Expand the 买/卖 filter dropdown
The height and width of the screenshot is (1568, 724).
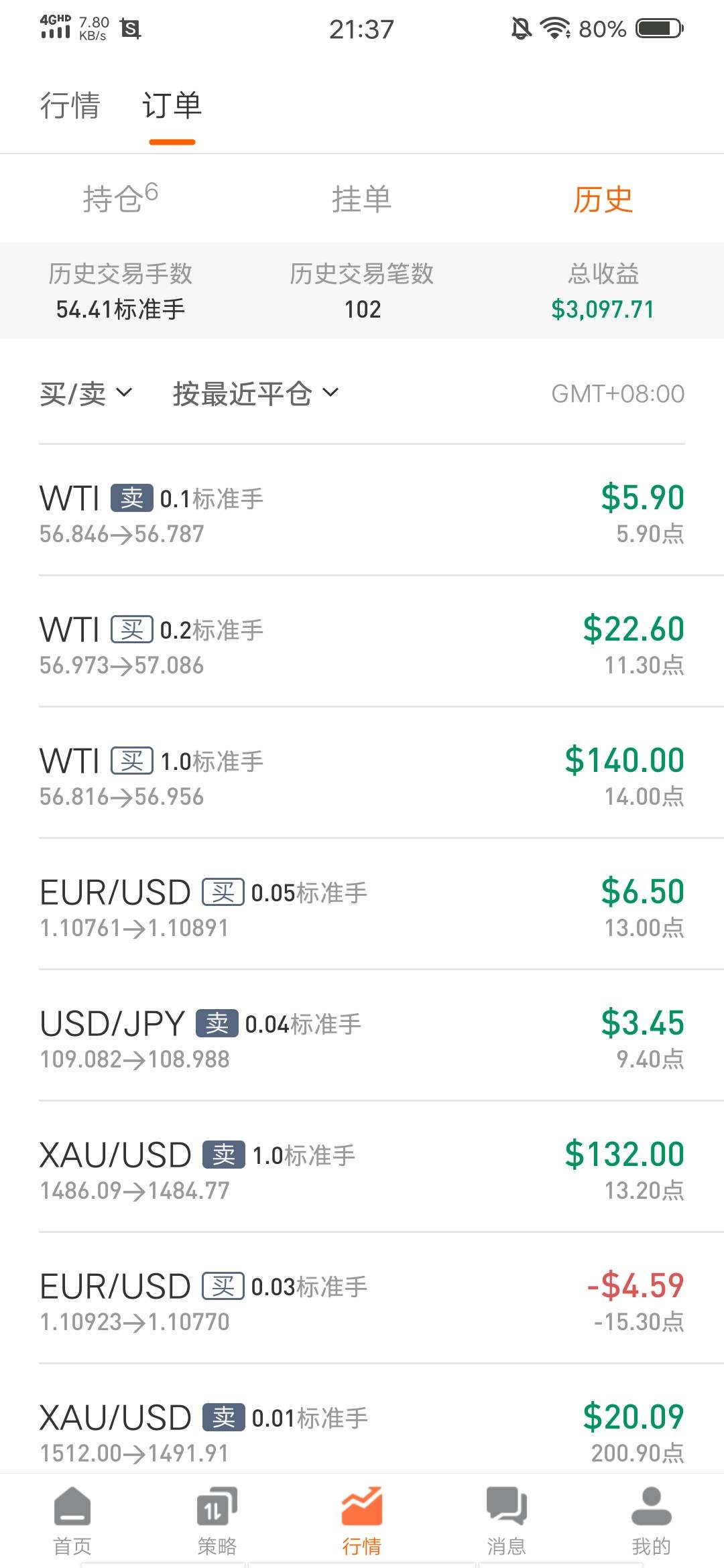86,393
